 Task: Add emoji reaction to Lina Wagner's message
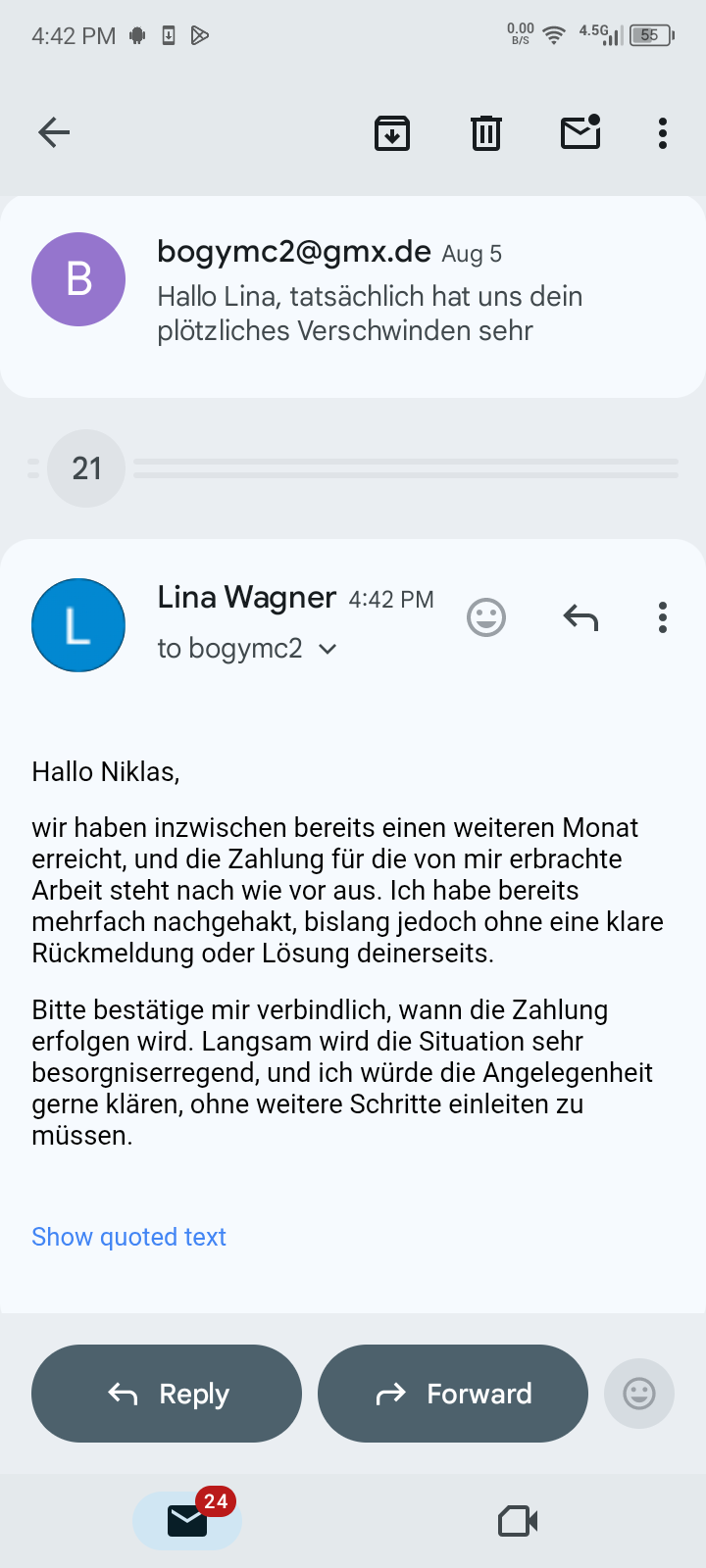(x=486, y=617)
